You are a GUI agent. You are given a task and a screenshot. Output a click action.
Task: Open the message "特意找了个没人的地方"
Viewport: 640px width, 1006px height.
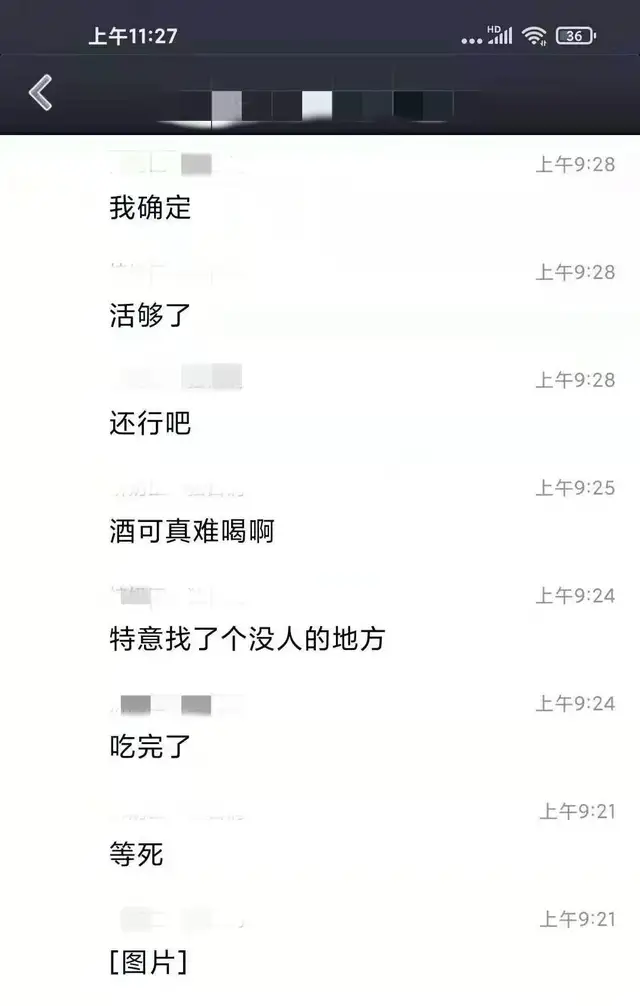pos(246,639)
